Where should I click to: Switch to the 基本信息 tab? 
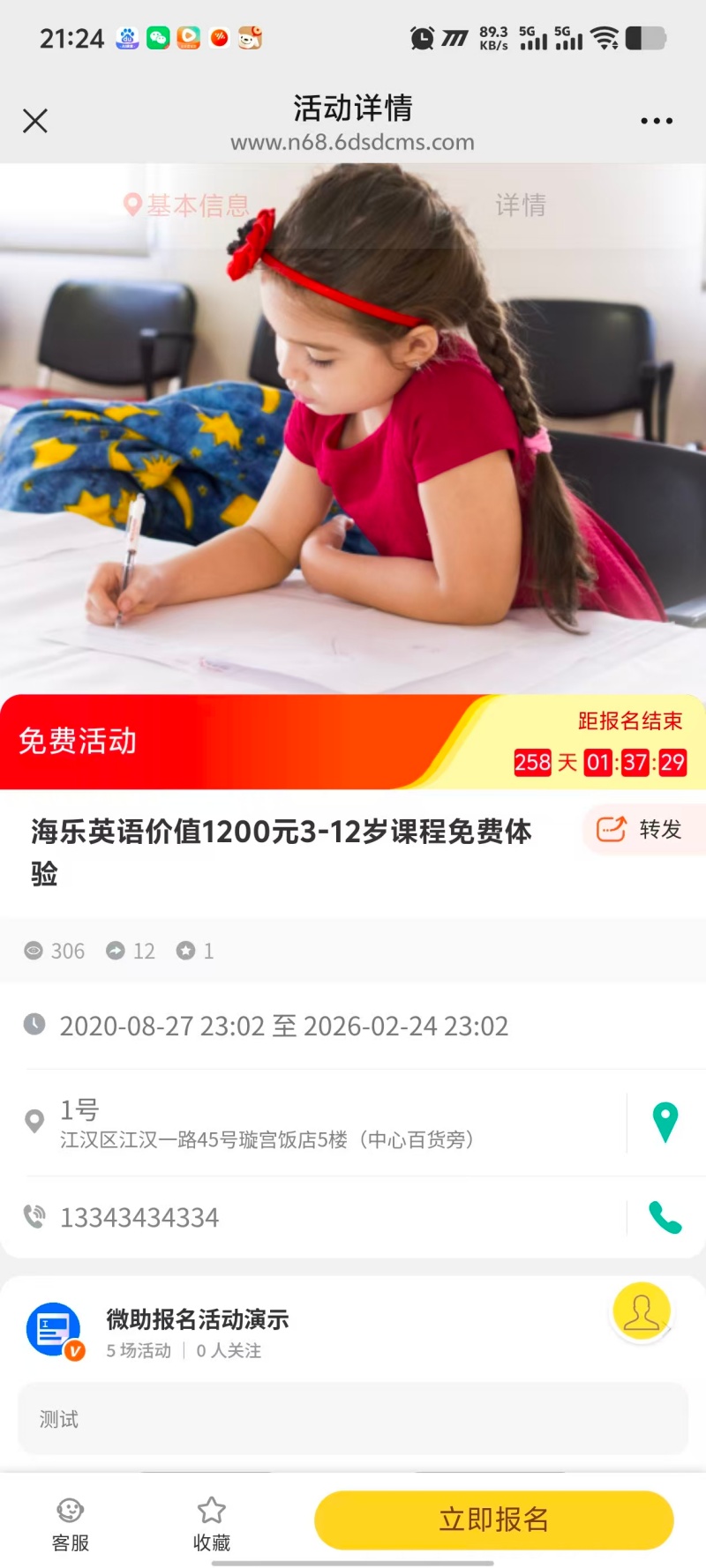[x=187, y=205]
